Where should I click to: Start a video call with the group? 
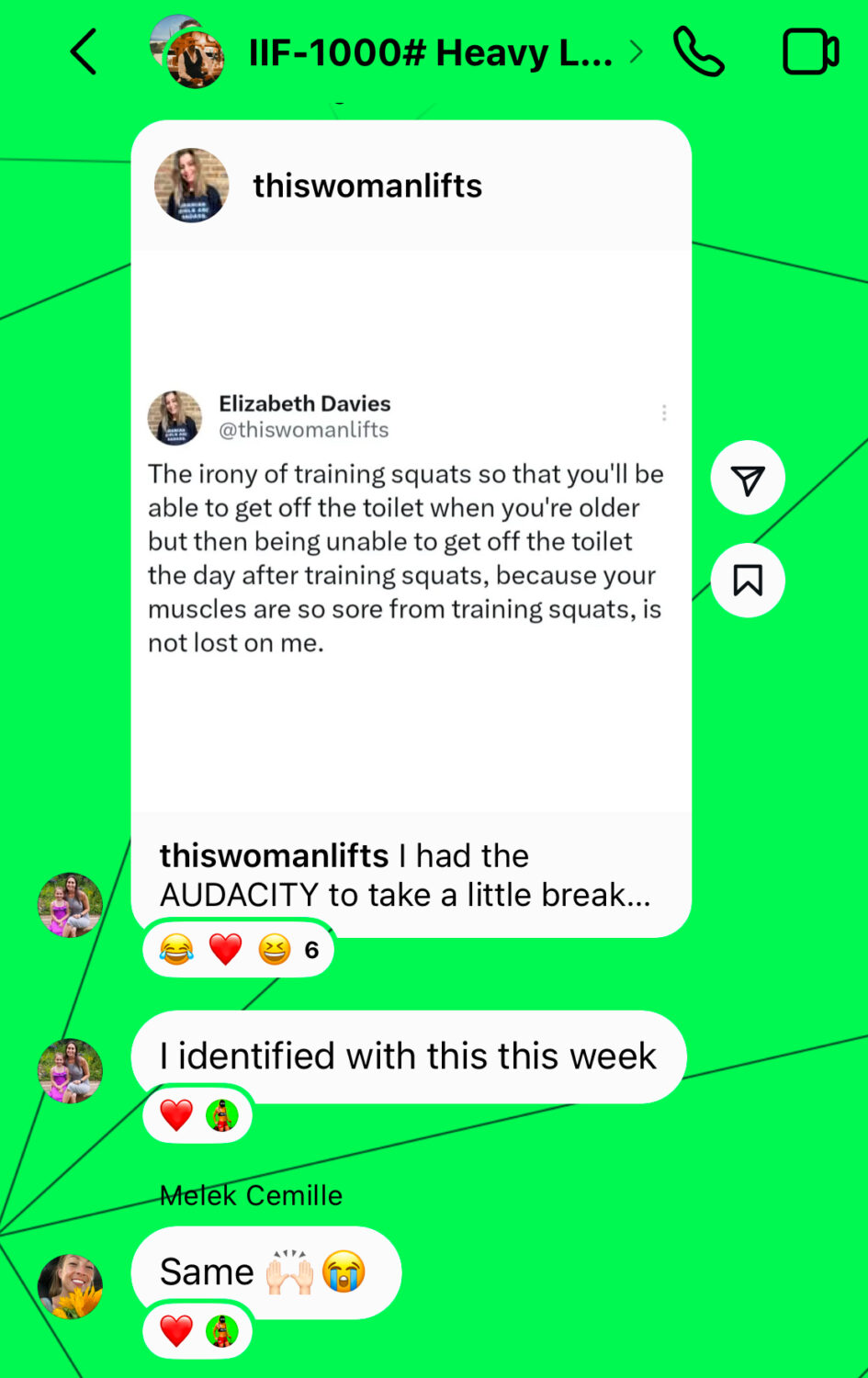(810, 52)
